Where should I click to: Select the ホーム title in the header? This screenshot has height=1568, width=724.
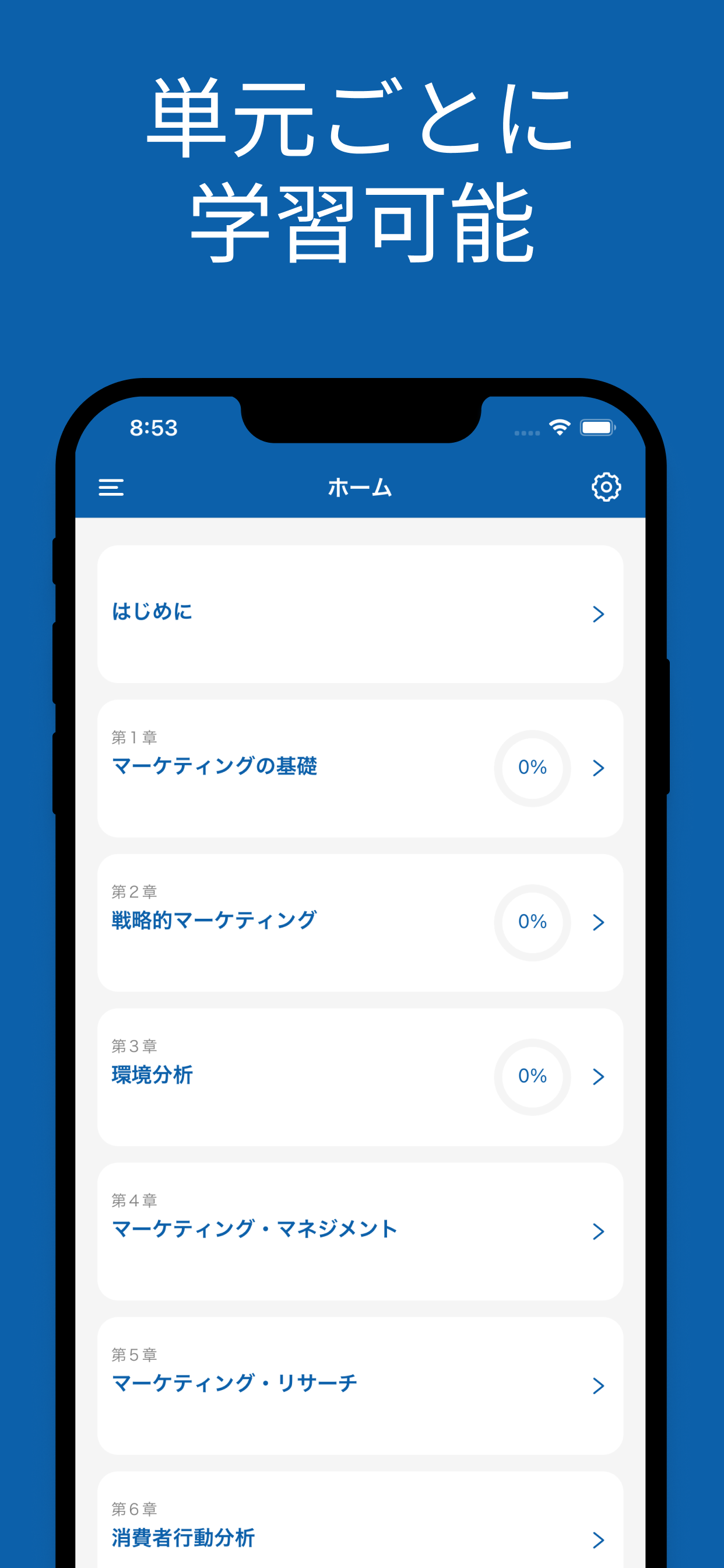coord(359,487)
